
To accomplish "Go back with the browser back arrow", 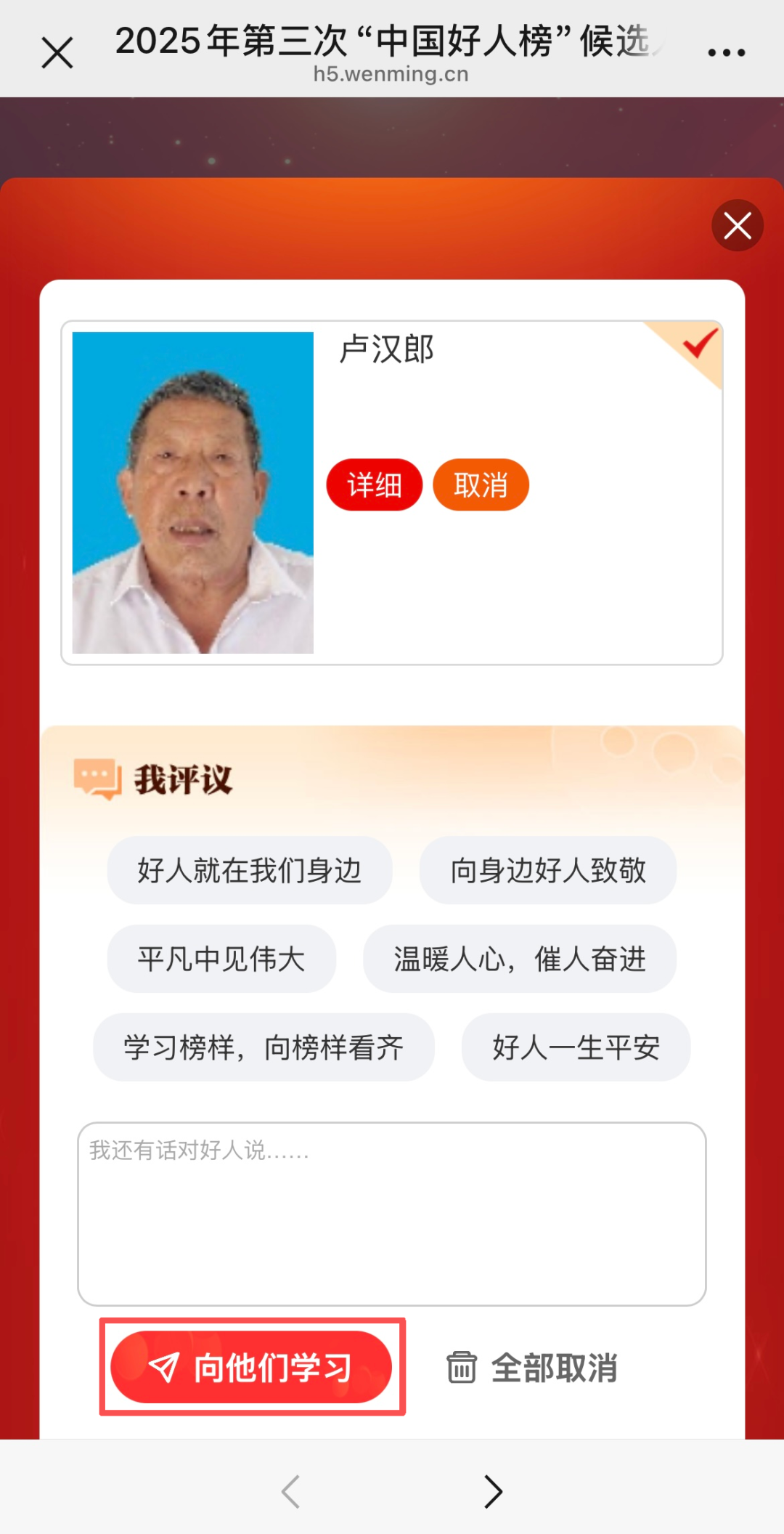I will pyautogui.click(x=290, y=1492).
